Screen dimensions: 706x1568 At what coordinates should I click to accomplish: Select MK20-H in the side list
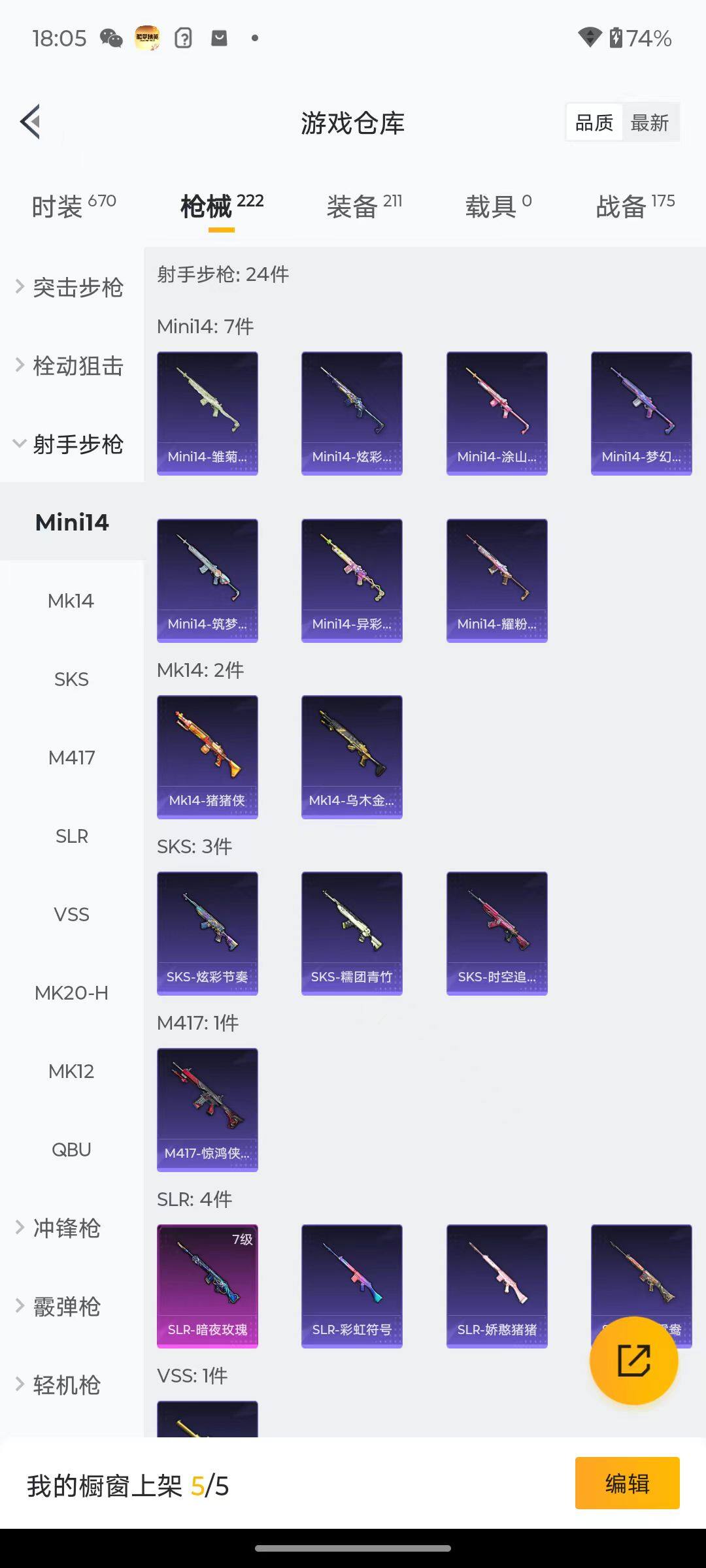pos(71,993)
